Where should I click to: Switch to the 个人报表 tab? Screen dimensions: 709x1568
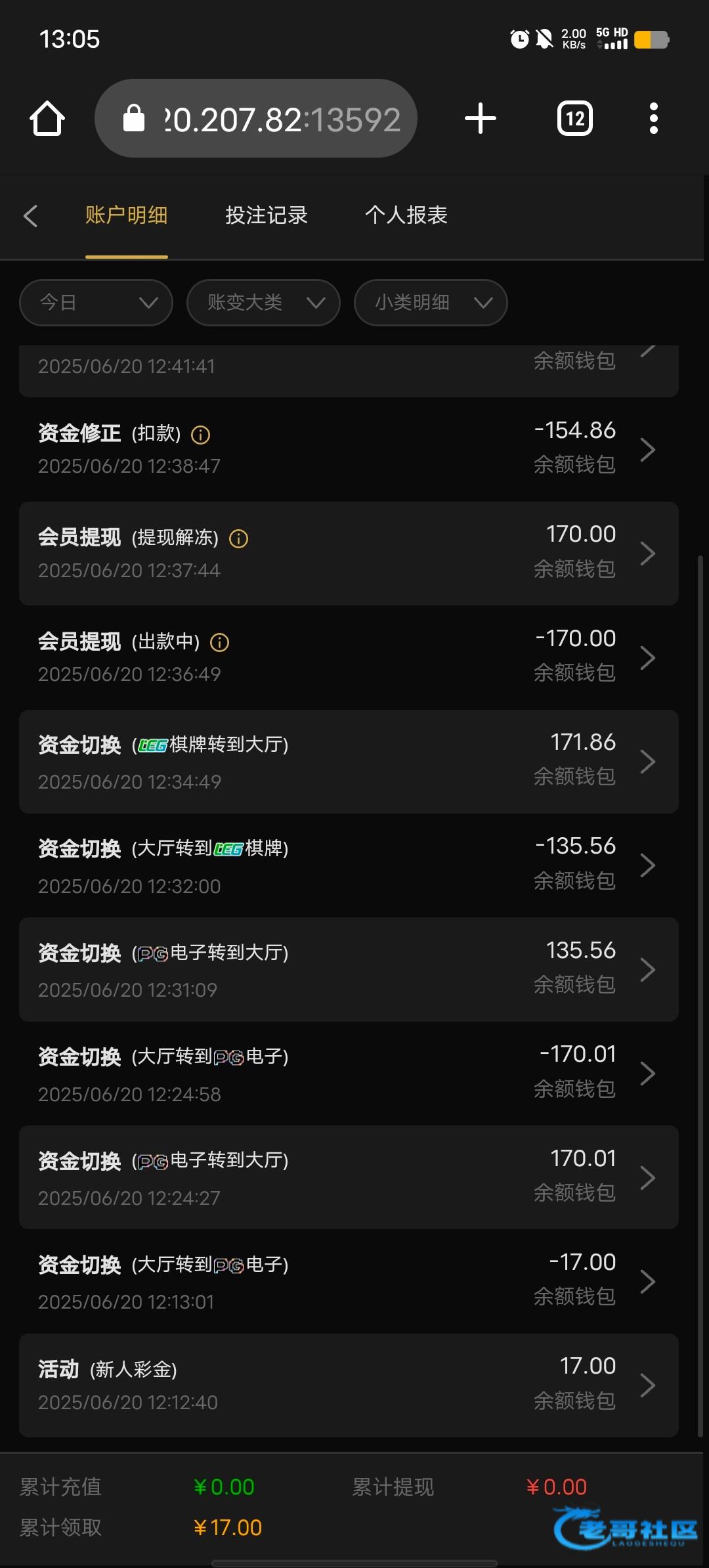[406, 215]
